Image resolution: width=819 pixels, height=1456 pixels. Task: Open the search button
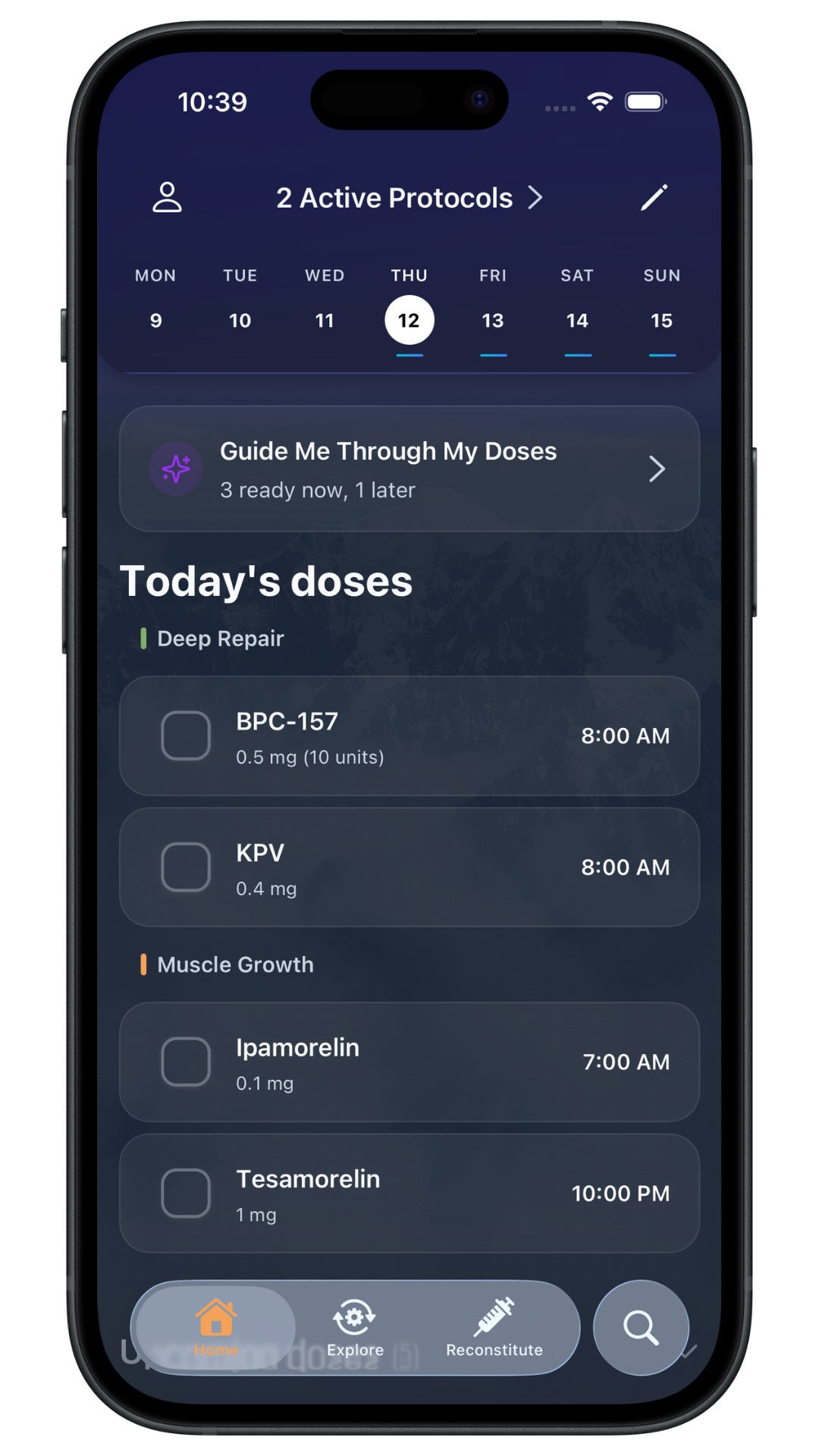[x=641, y=1328]
